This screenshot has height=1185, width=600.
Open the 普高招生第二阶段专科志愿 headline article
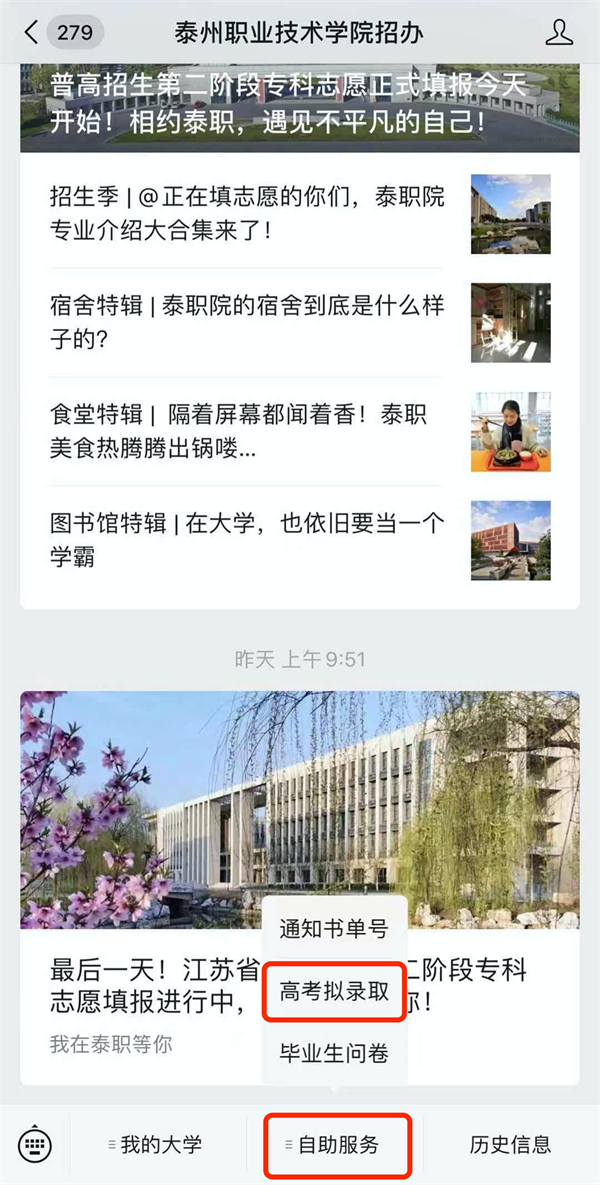tap(300, 107)
